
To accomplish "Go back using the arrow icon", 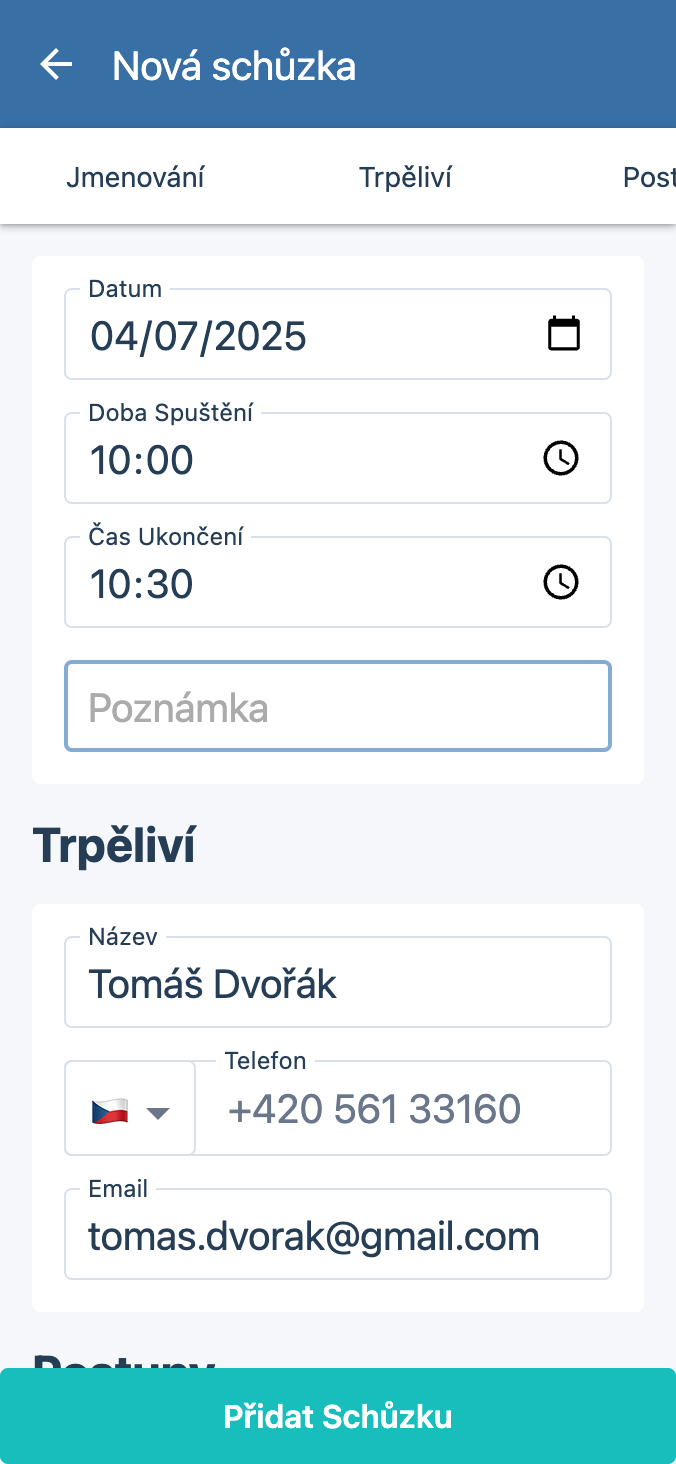I will (56, 65).
